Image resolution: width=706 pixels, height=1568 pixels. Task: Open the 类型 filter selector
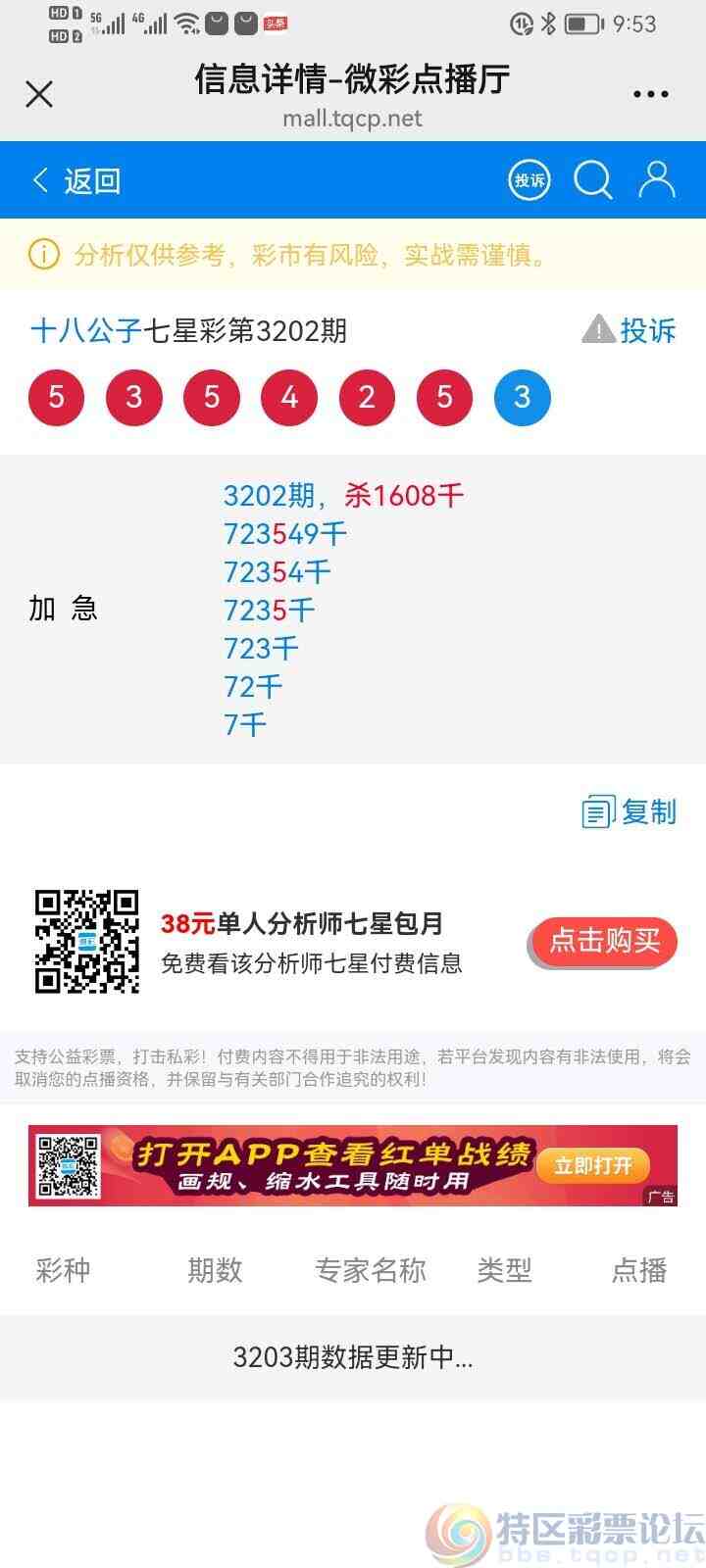(x=504, y=1270)
